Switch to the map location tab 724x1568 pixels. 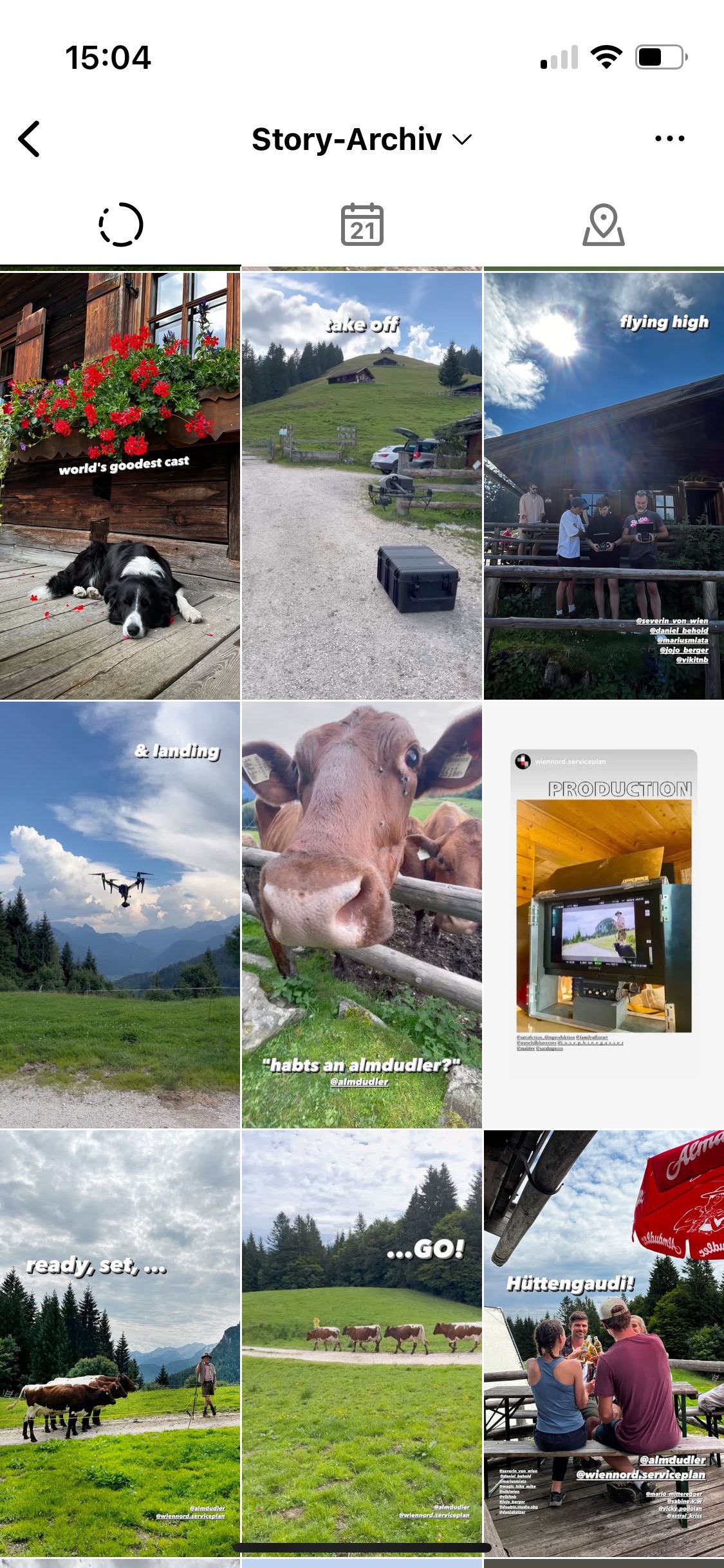click(x=603, y=225)
